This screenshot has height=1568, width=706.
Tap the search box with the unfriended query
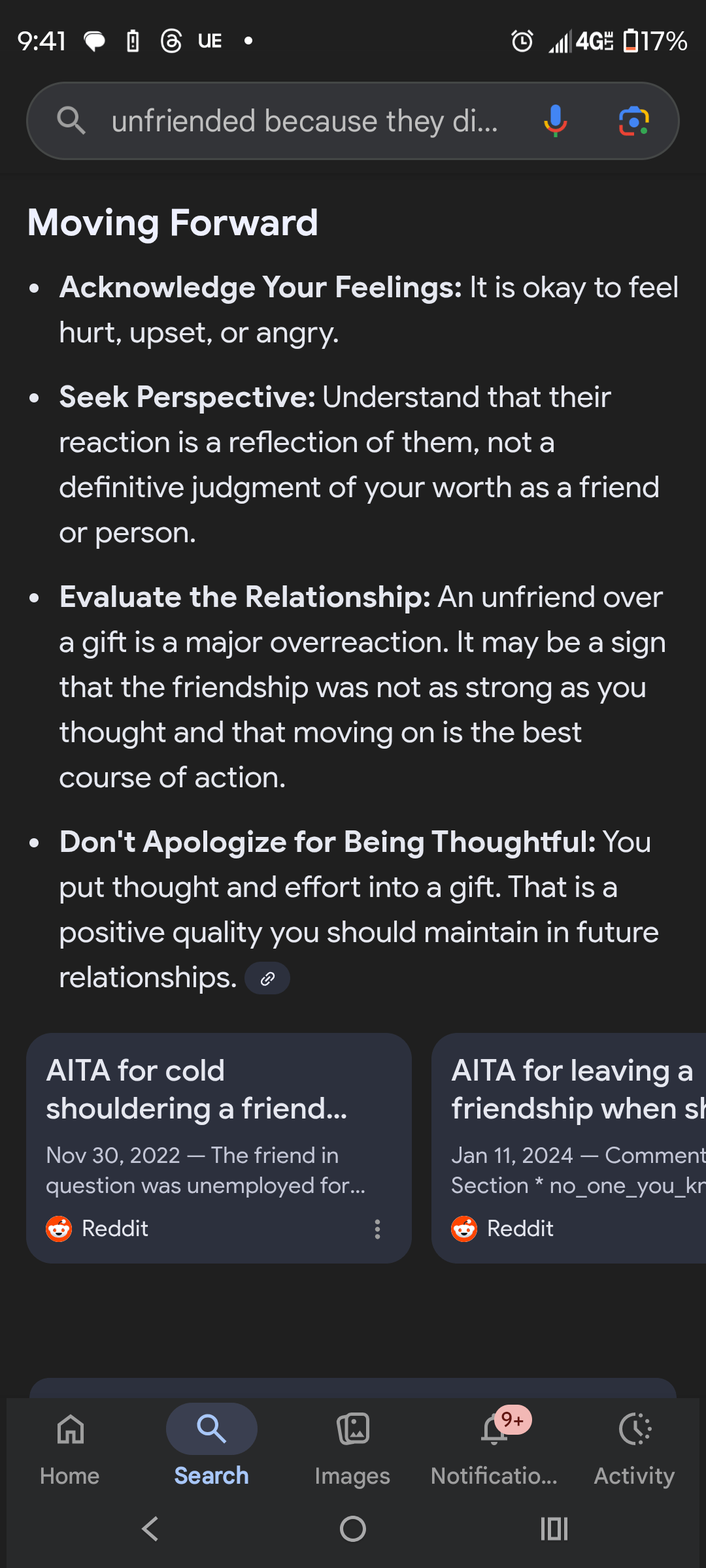coord(304,122)
